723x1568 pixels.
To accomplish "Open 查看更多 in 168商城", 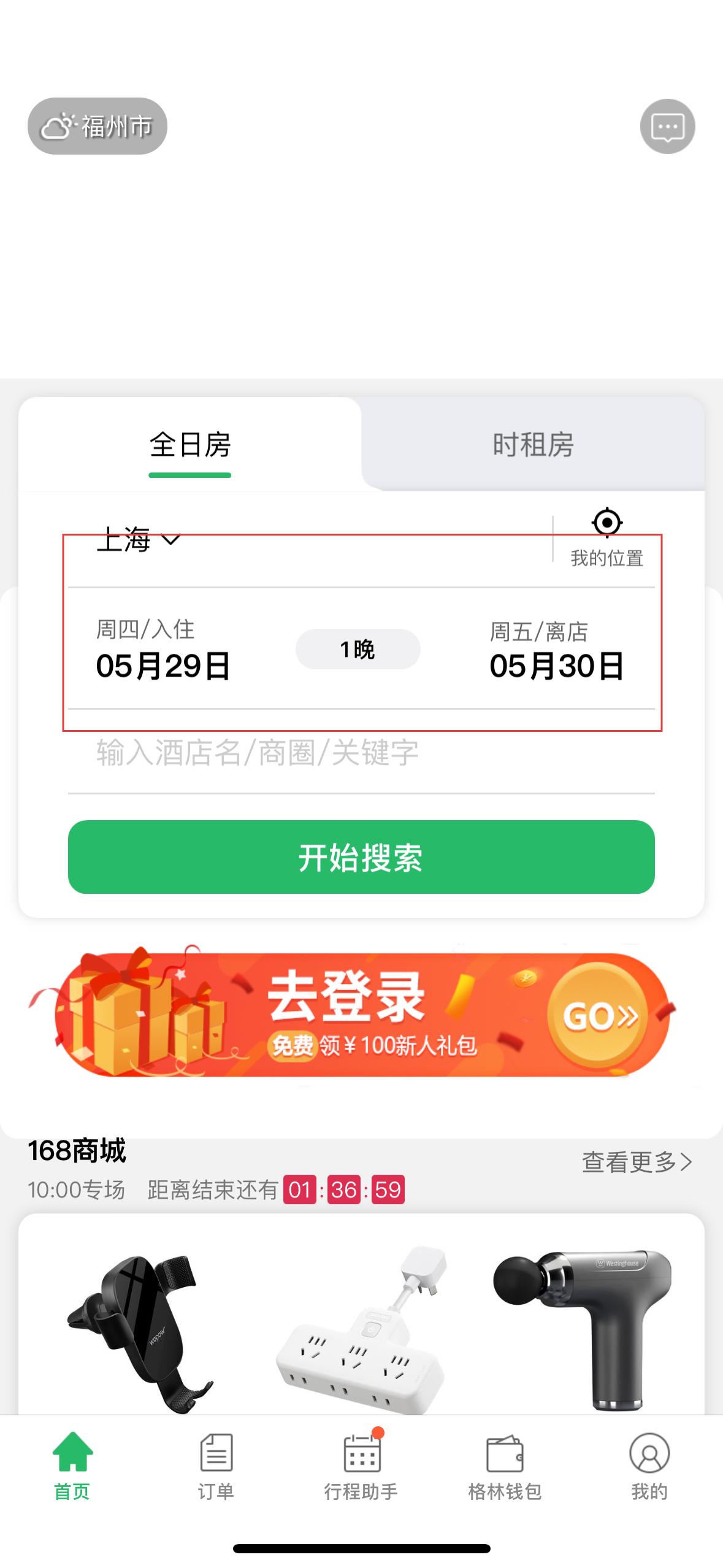I will pos(636,1162).
